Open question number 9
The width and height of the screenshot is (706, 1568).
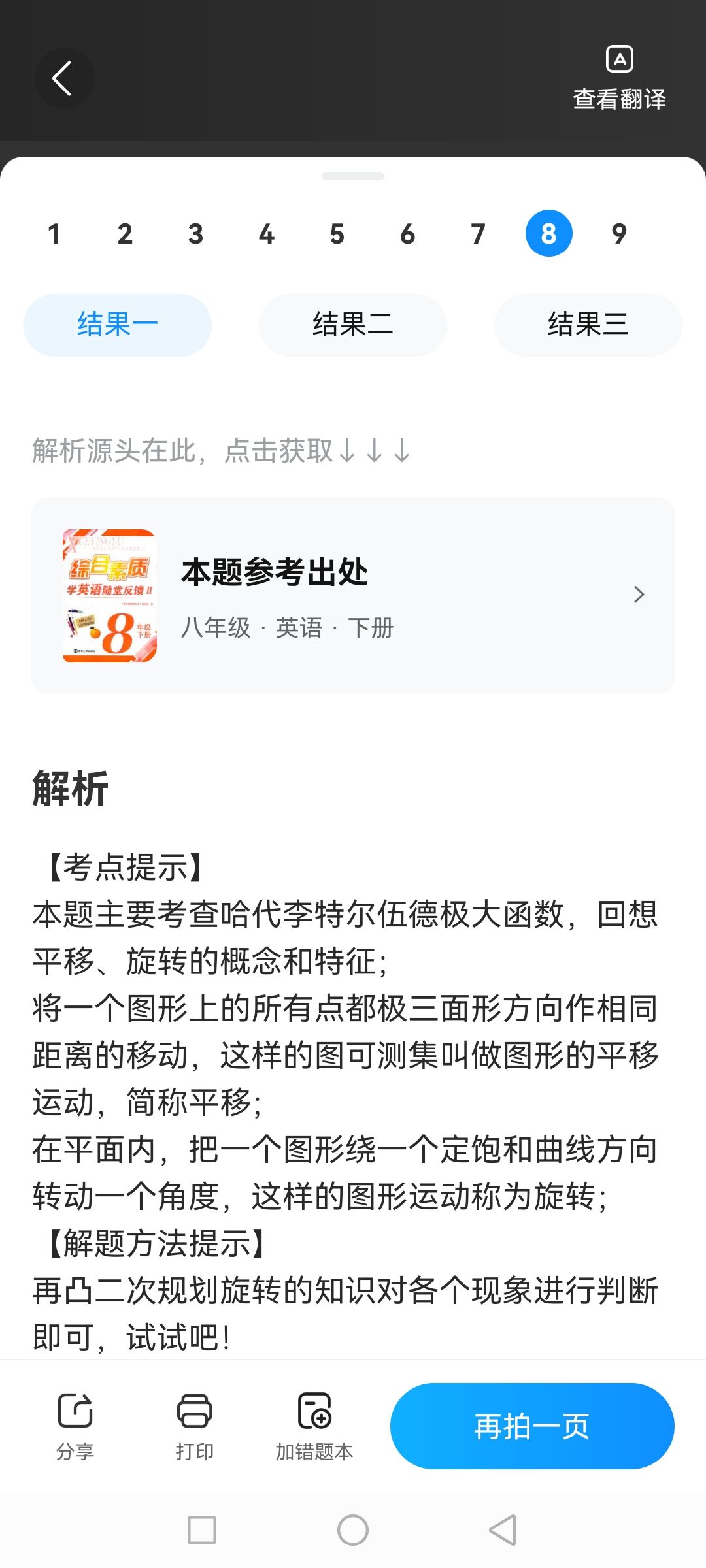619,233
